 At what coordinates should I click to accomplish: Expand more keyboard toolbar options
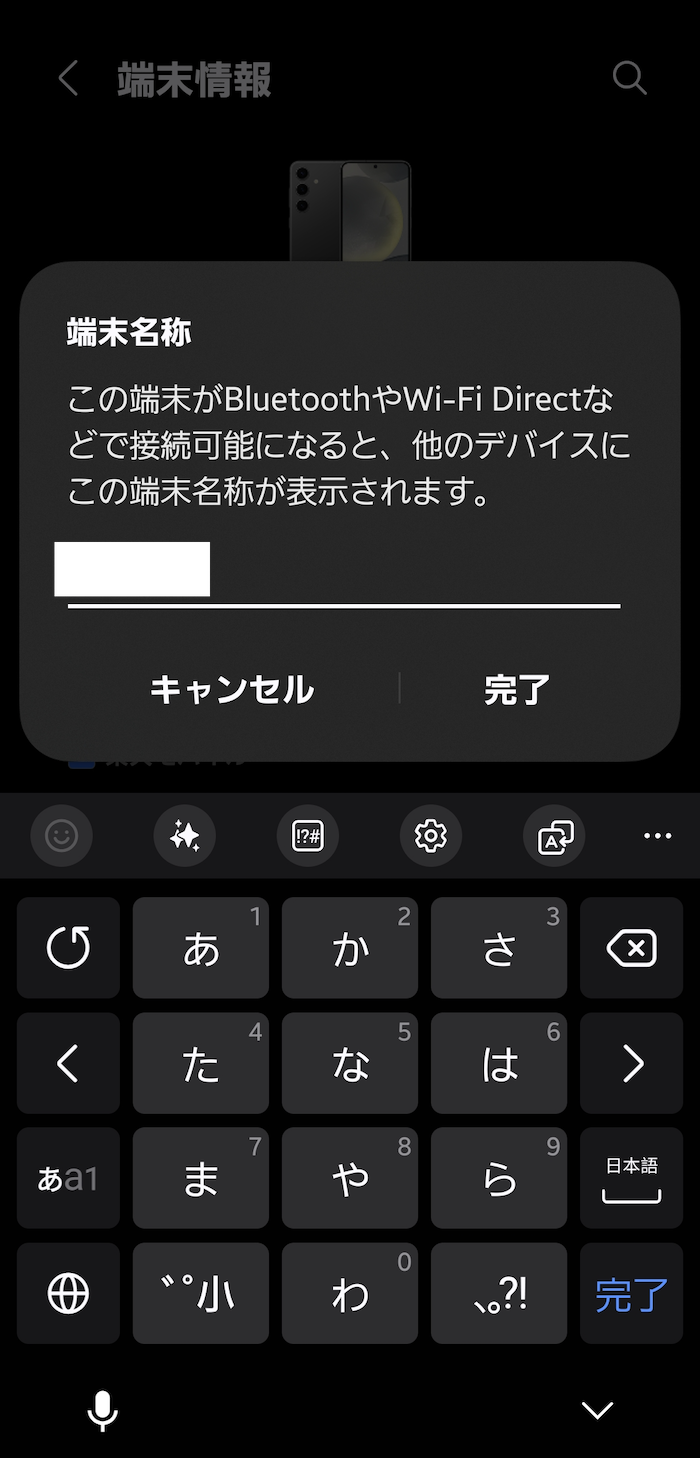pyautogui.click(x=657, y=836)
